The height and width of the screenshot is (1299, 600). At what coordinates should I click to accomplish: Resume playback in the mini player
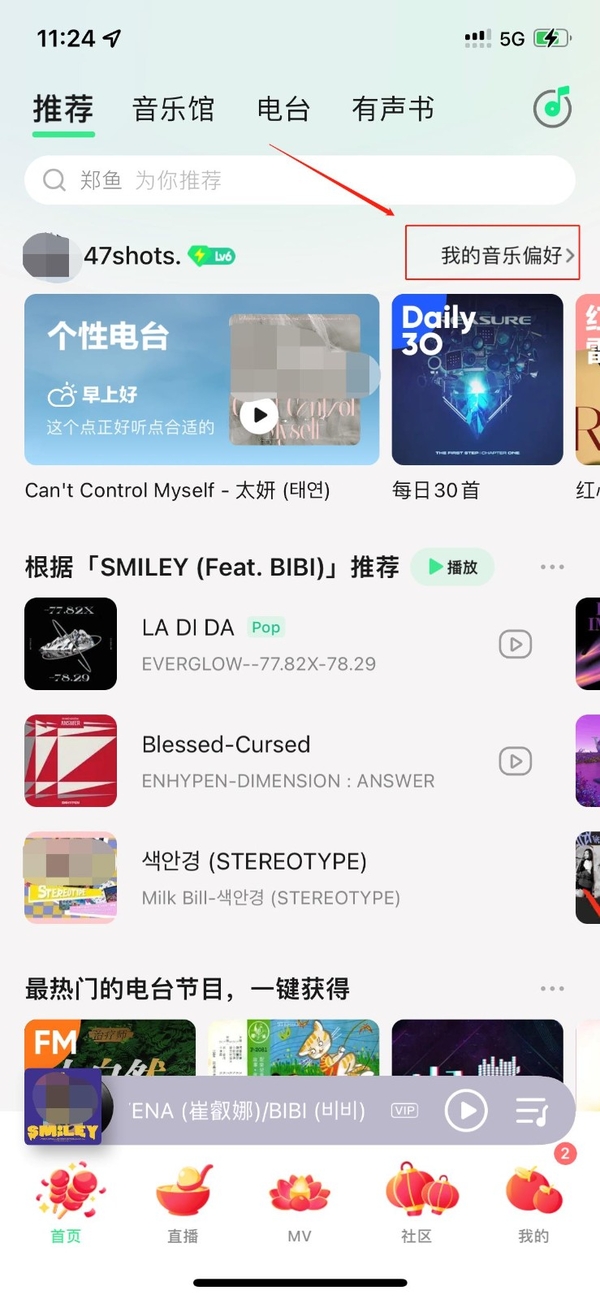(465, 1110)
